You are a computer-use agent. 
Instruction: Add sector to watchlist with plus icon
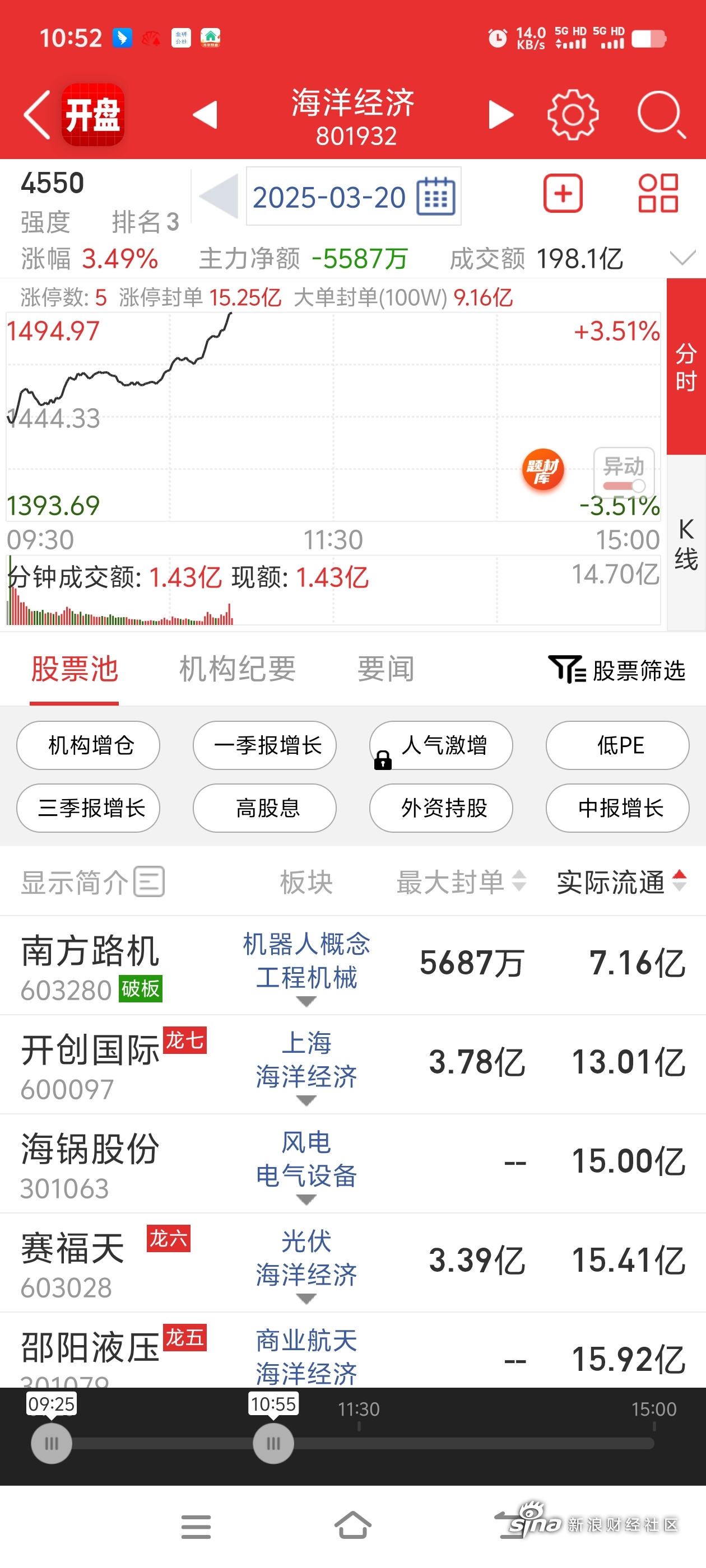click(x=562, y=194)
